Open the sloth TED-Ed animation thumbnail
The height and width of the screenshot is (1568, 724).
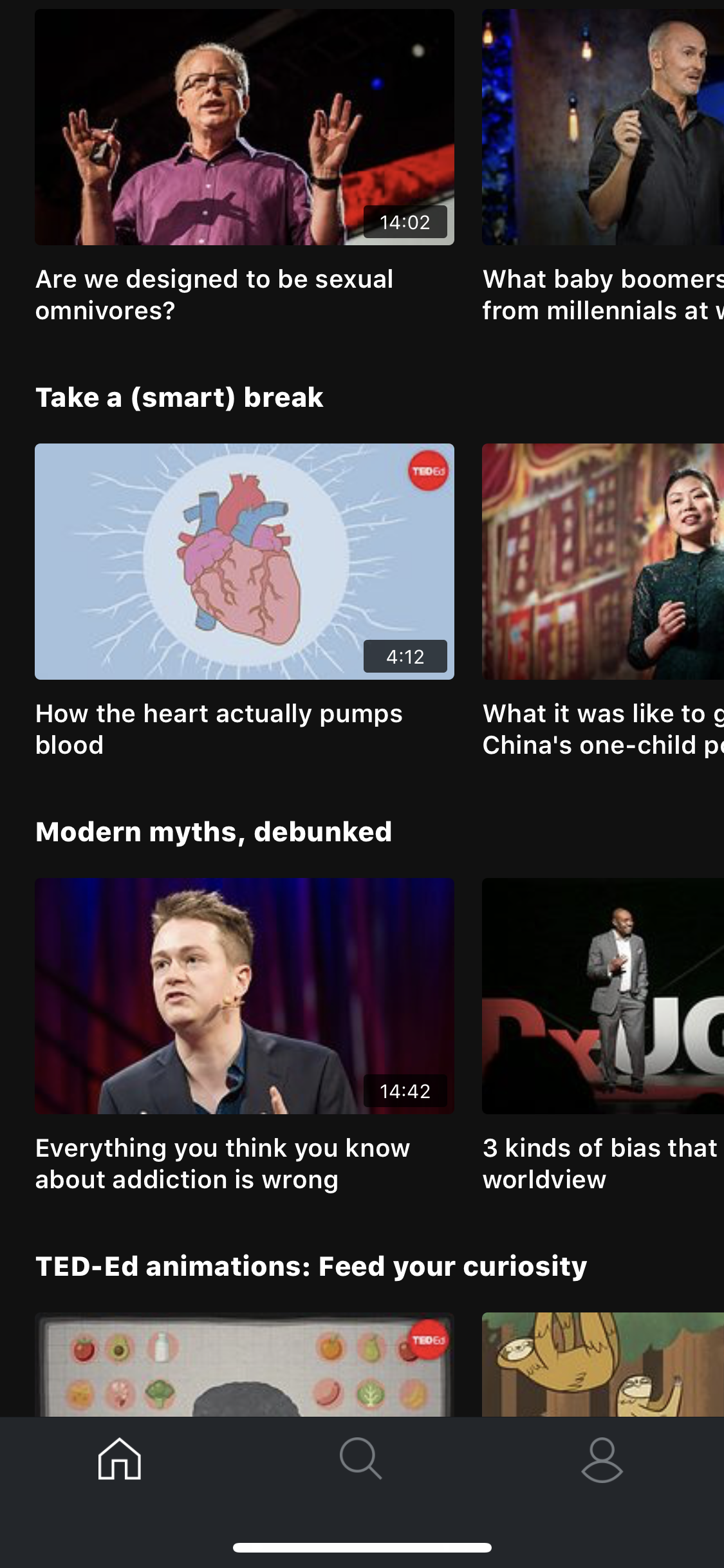pyautogui.click(x=603, y=1364)
